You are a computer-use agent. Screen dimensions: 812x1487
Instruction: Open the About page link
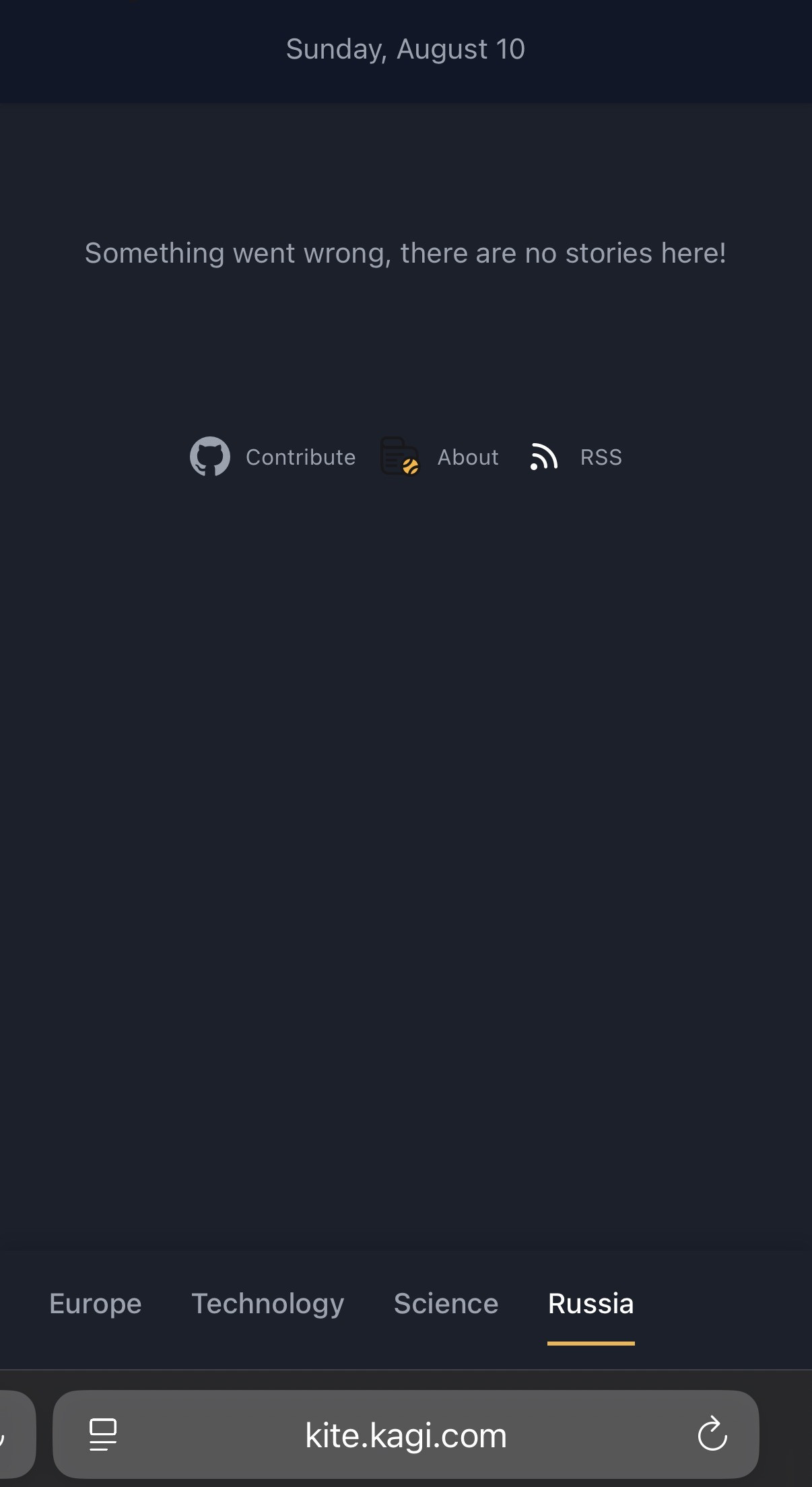(440, 457)
